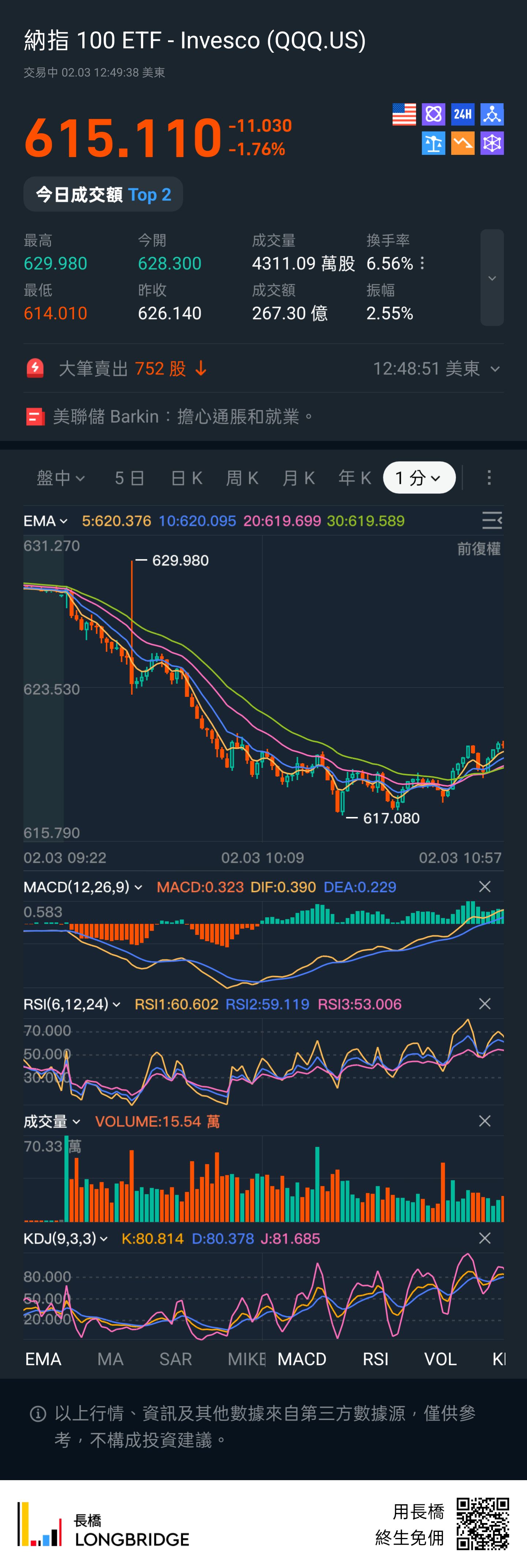Close the MACD(12,26,9) indicator panel
Viewport: 527px width, 1568px height.
click(x=485, y=887)
